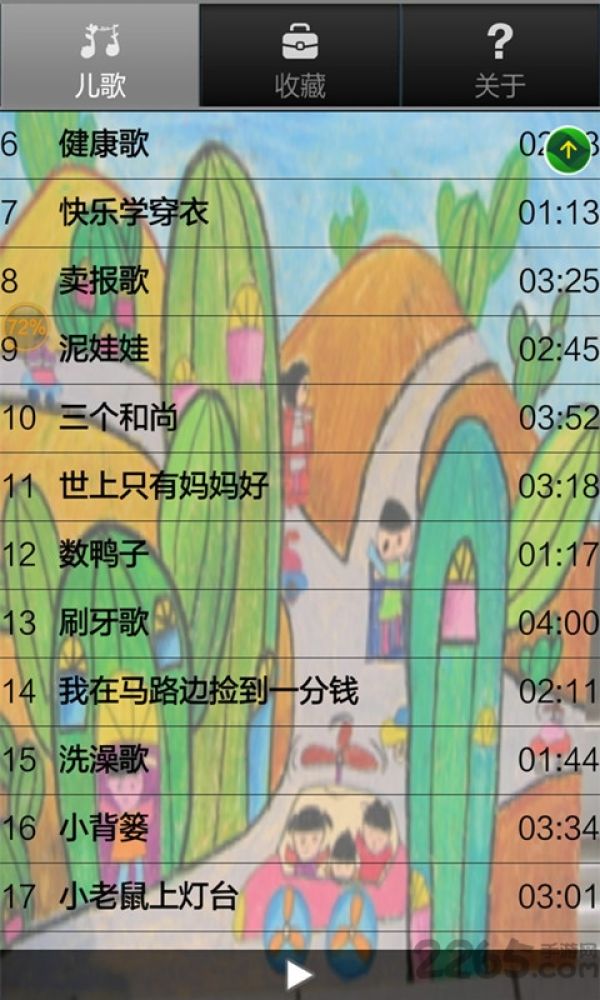Select song 泥娃娃
600x1000 pixels.
coord(300,349)
